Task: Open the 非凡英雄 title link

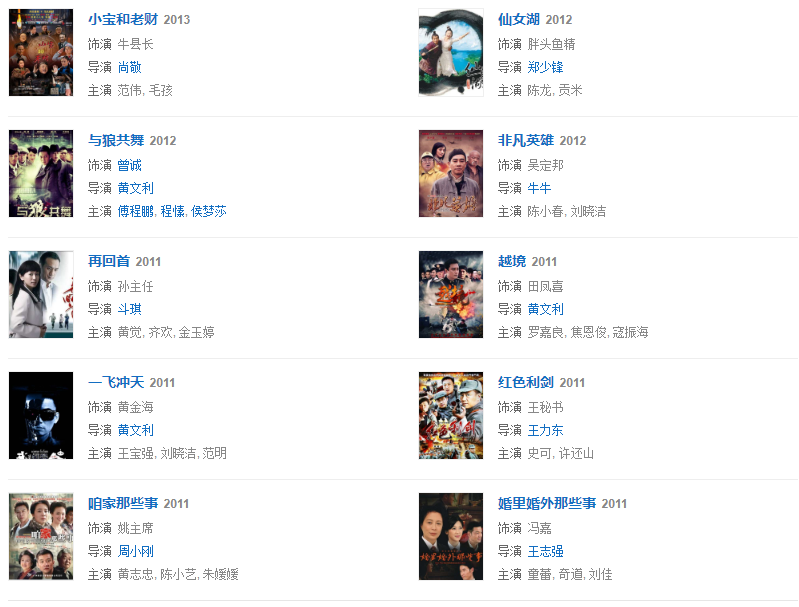Action: 526,141
